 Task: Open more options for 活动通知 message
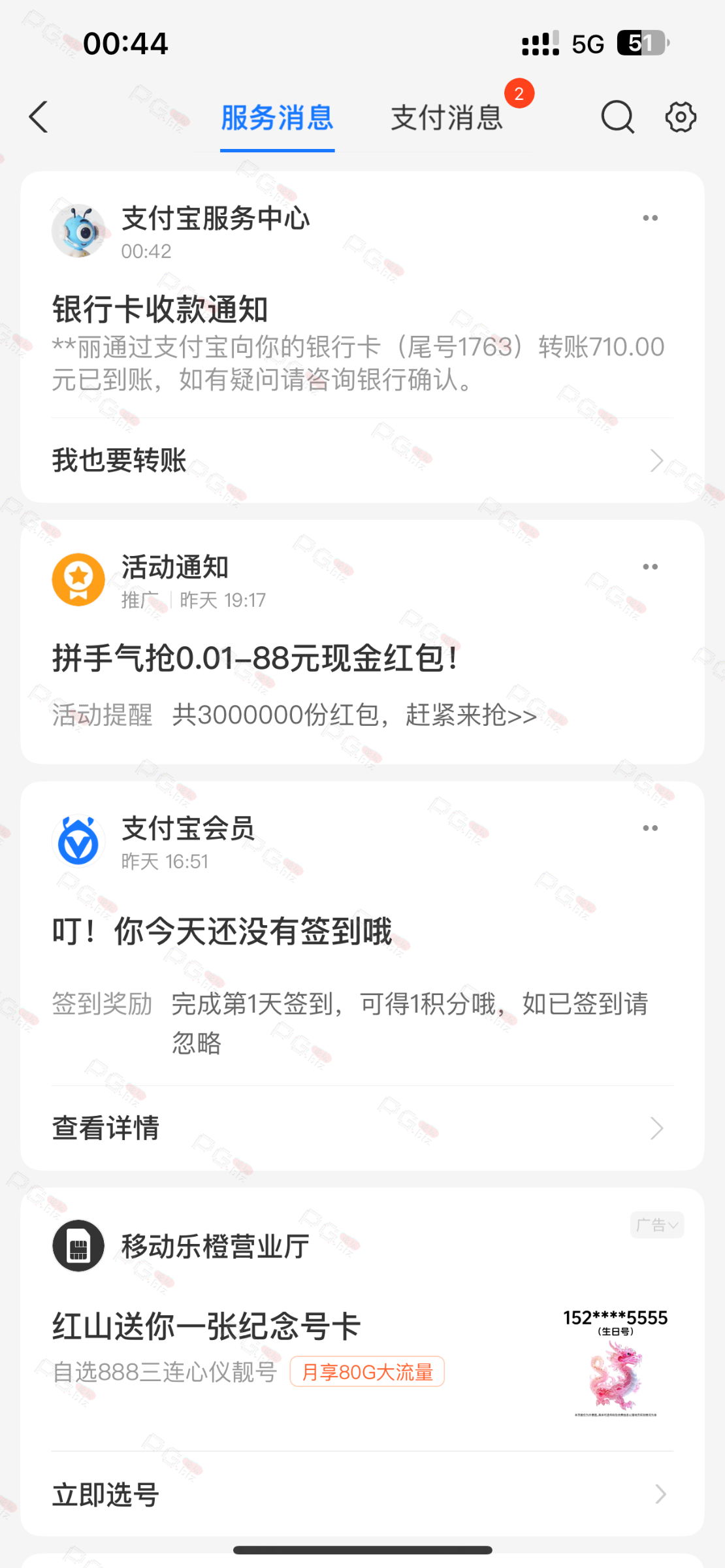coord(650,567)
